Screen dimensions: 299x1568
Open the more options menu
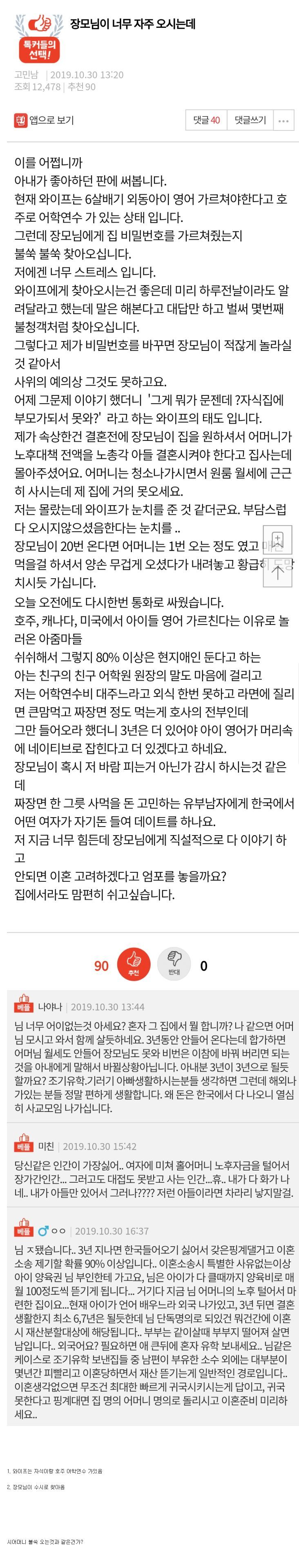283,121
